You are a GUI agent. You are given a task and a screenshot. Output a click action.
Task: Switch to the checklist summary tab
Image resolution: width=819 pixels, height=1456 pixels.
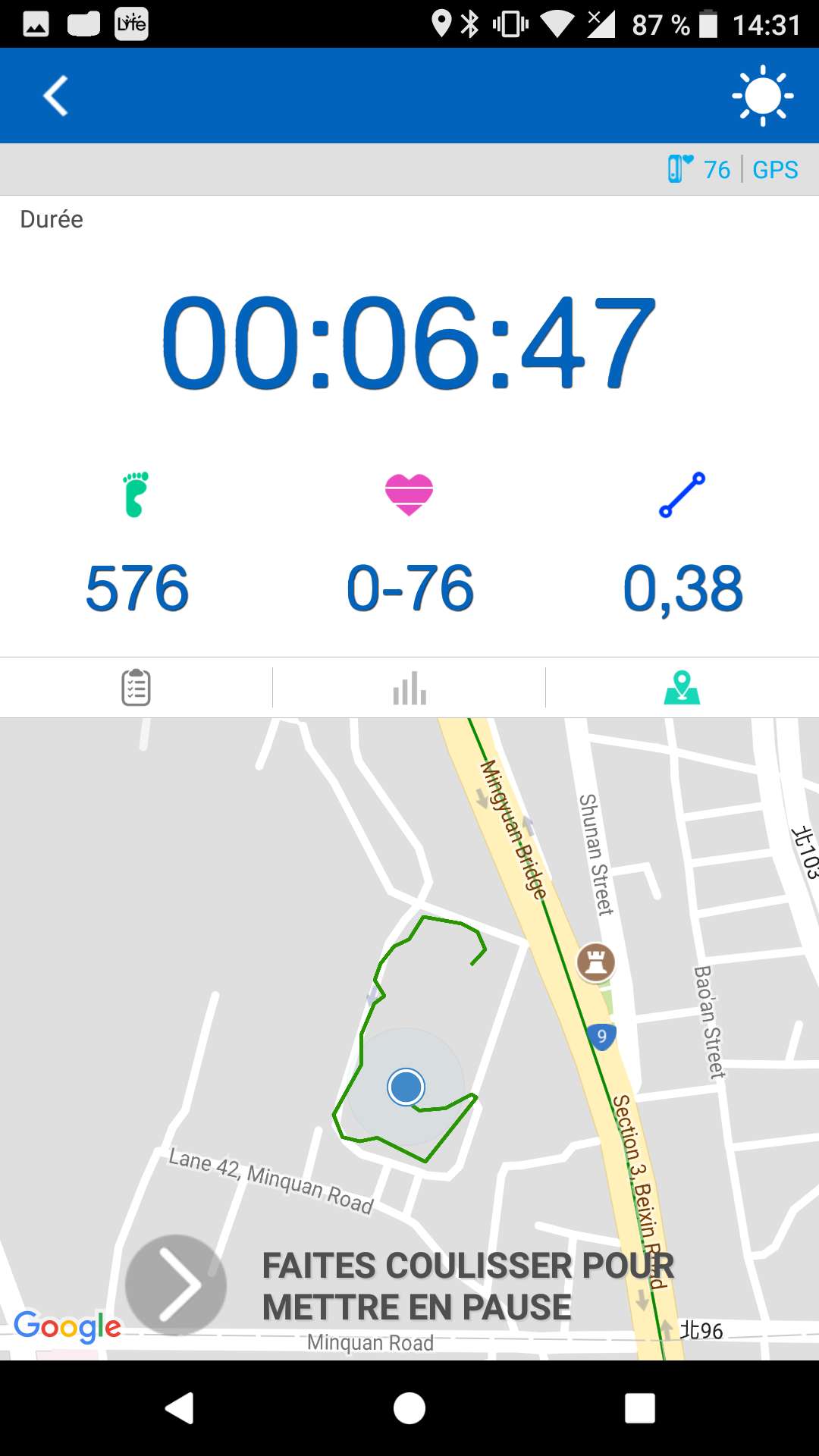tap(136, 687)
